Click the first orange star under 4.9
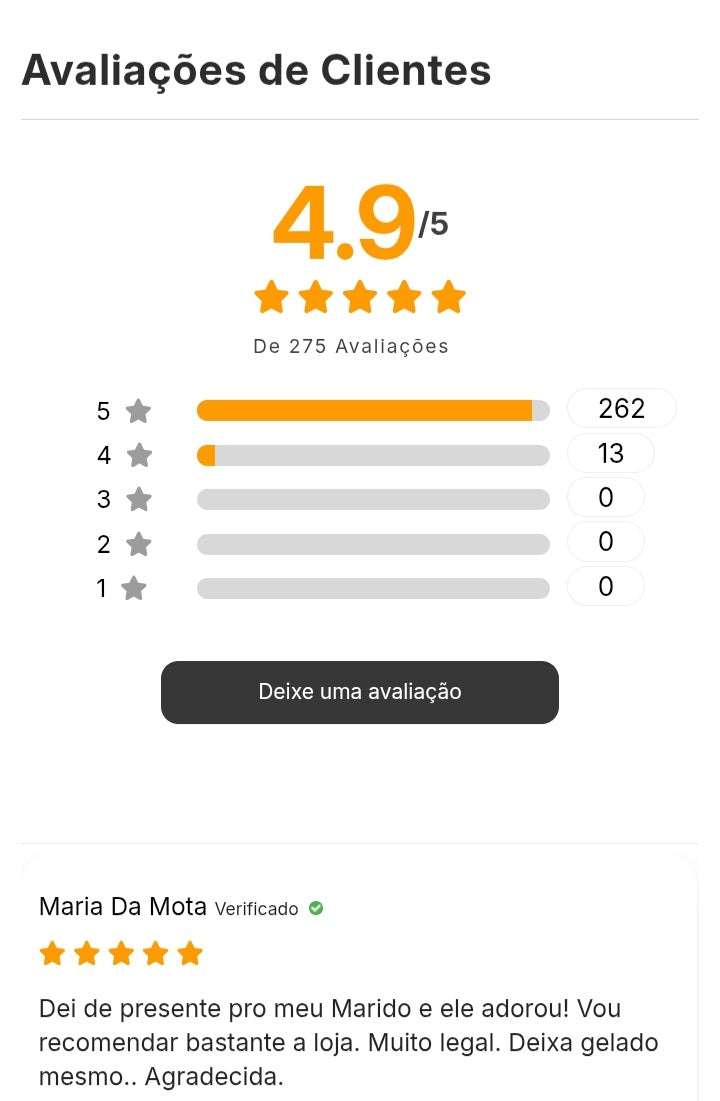The width and height of the screenshot is (720, 1101). point(271,296)
